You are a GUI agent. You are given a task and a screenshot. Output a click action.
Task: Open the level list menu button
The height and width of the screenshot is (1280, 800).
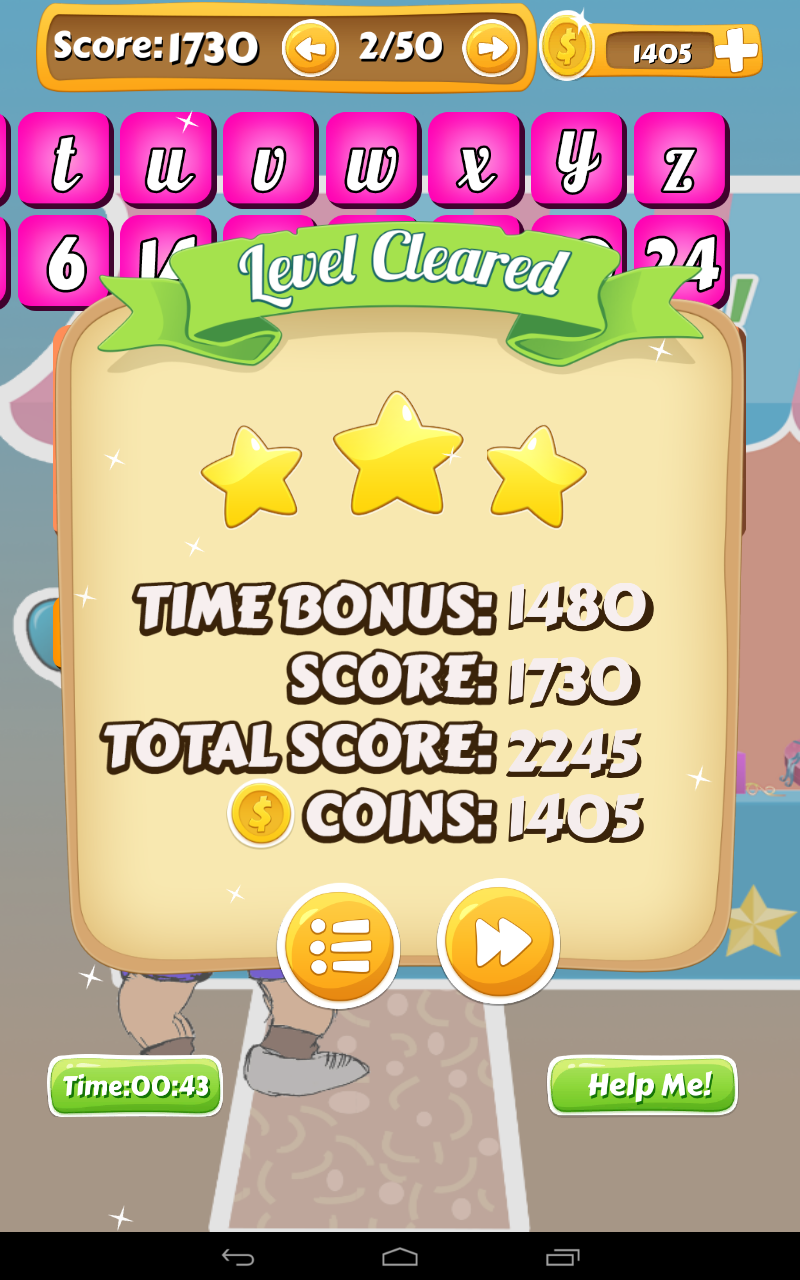point(339,945)
